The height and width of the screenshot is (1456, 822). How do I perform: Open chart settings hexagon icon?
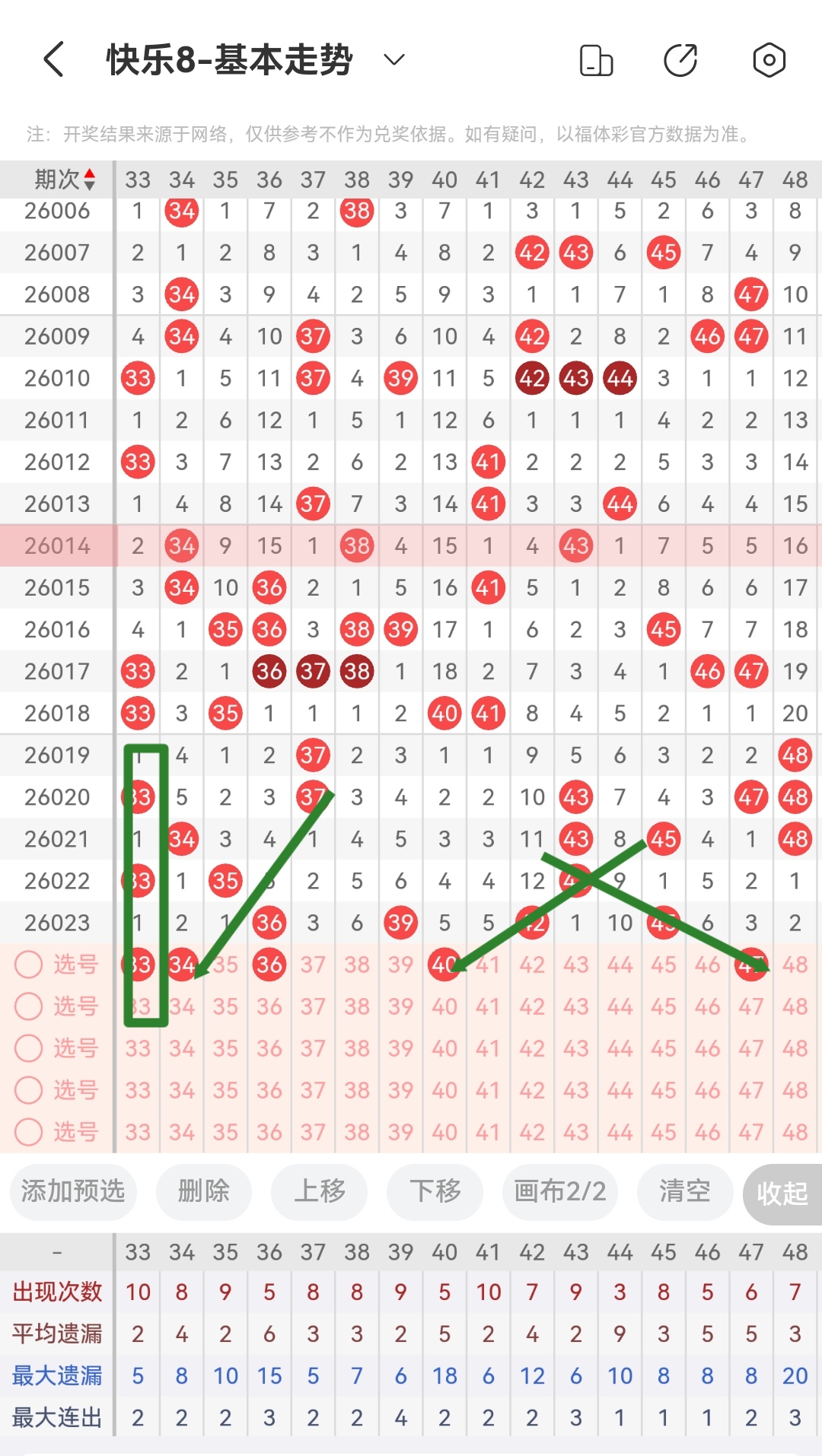(769, 60)
